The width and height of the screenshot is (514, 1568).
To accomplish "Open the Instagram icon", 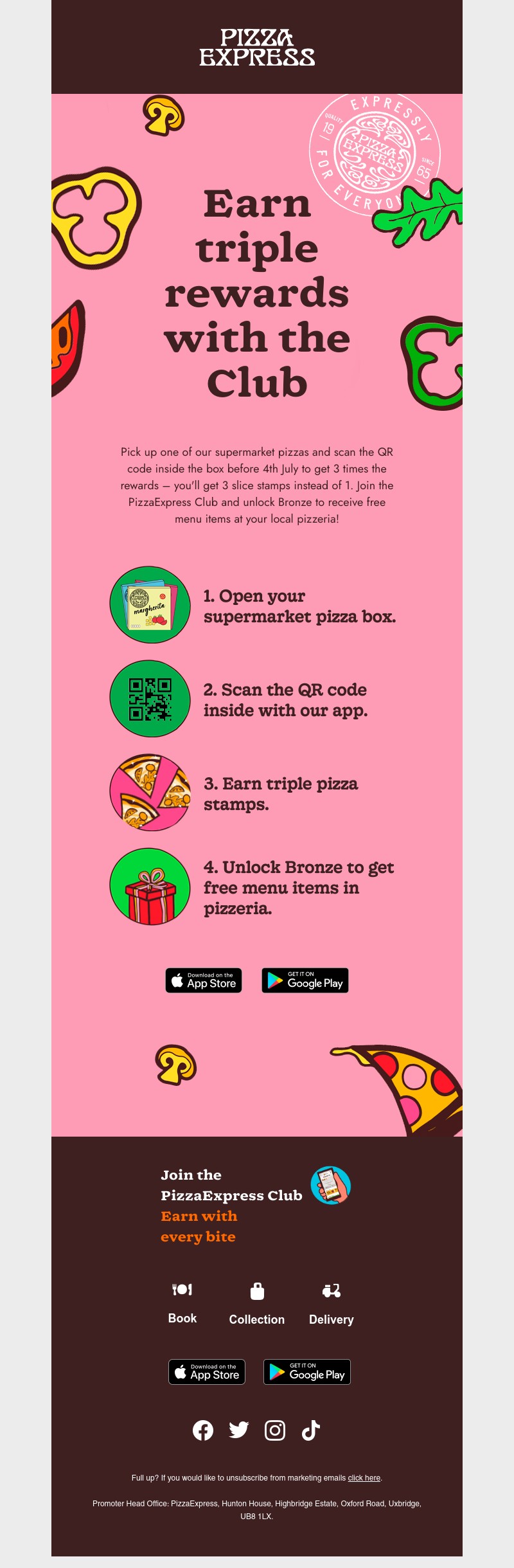I will click(x=275, y=1430).
